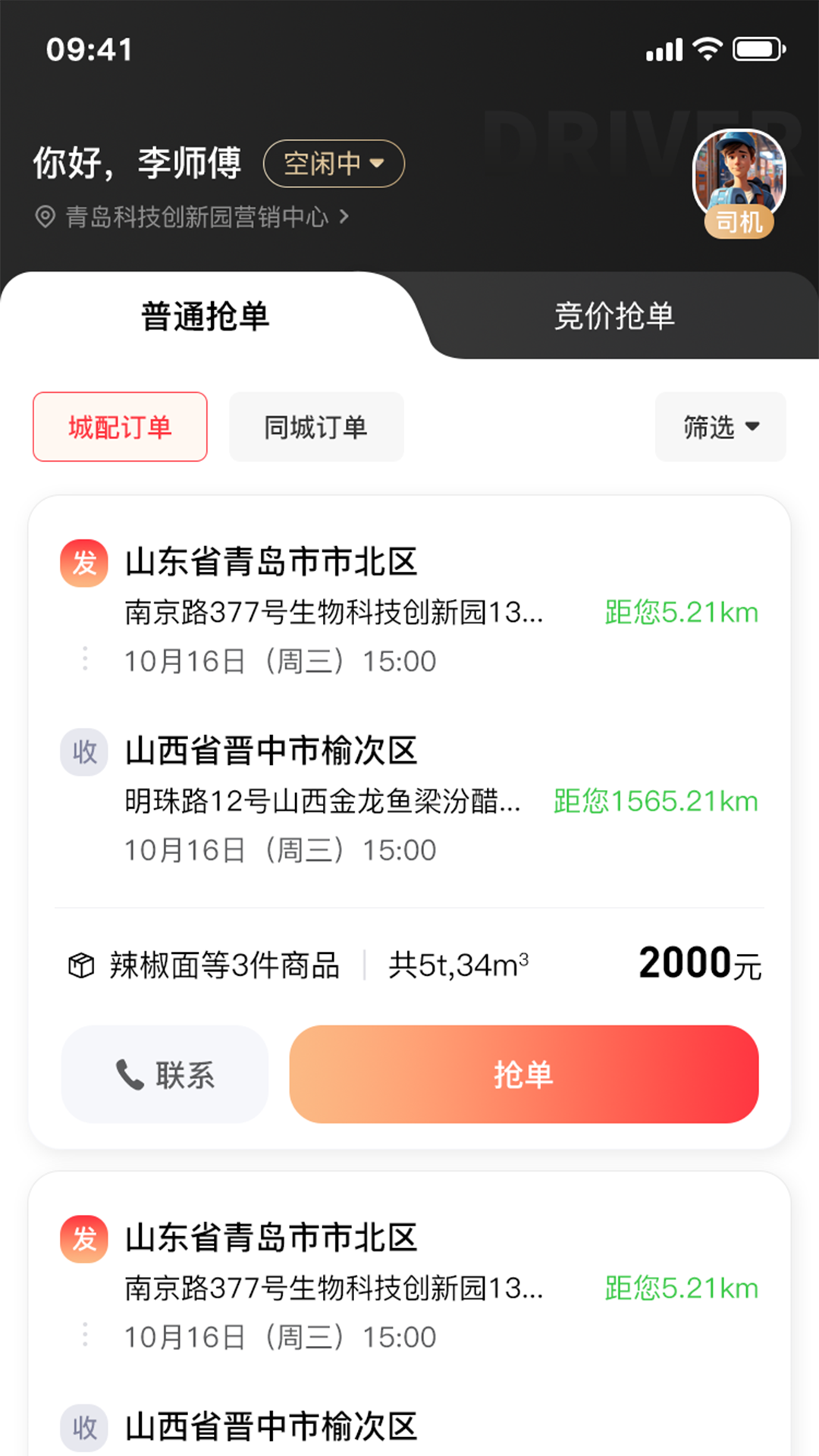Open the 空闲中 status dropdown
Viewport: 819px width, 1456px height.
[333, 163]
